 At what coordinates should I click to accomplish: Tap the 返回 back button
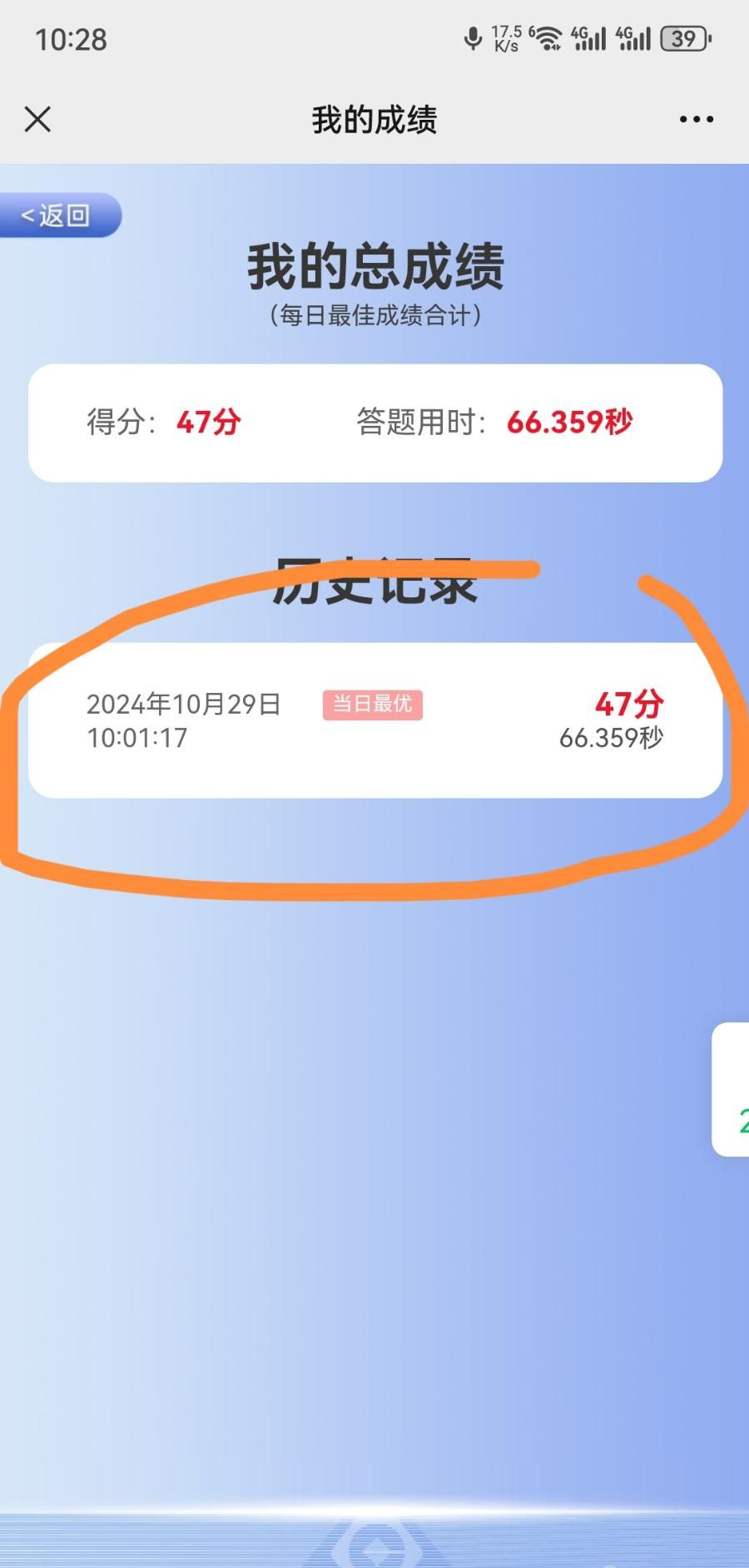[58, 215]
